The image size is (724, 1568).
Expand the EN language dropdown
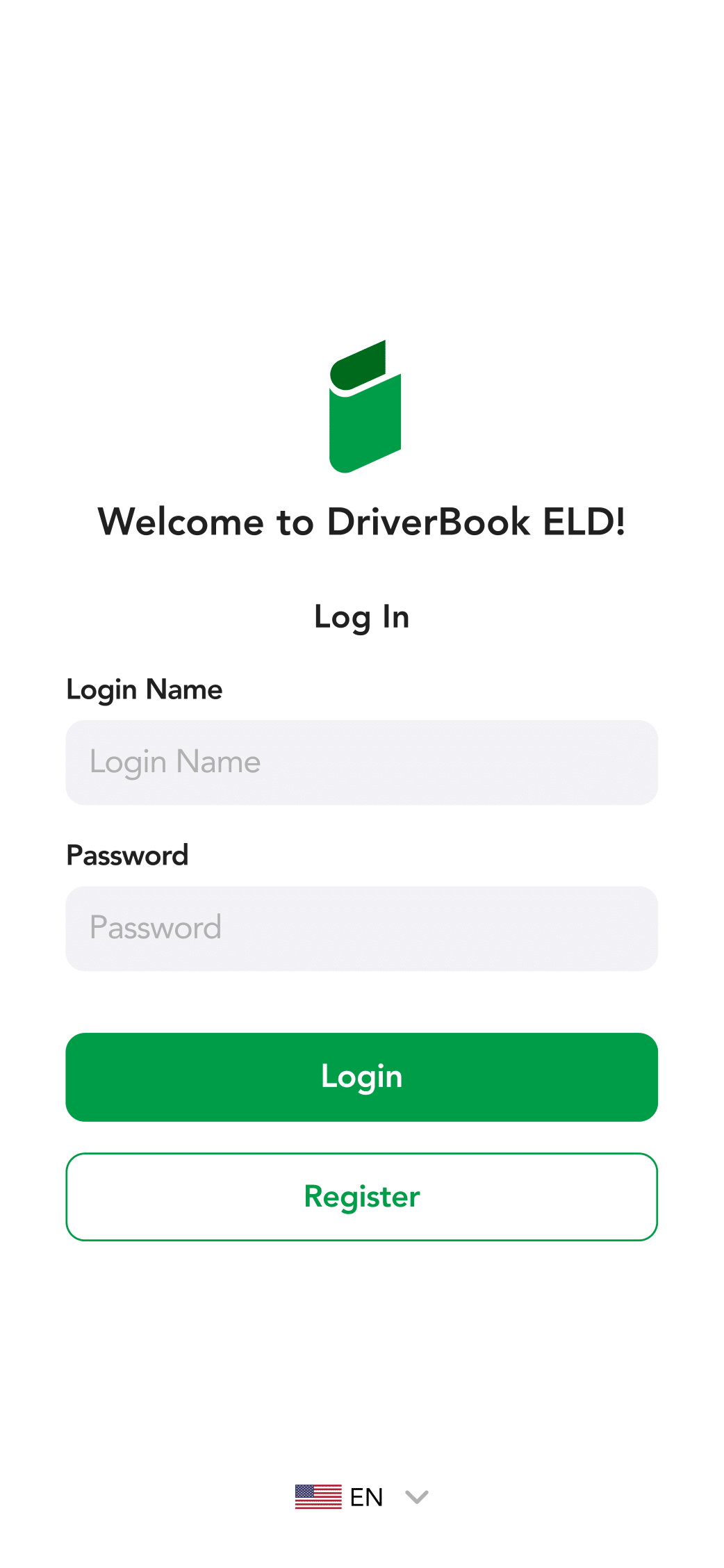(363, 1496)
